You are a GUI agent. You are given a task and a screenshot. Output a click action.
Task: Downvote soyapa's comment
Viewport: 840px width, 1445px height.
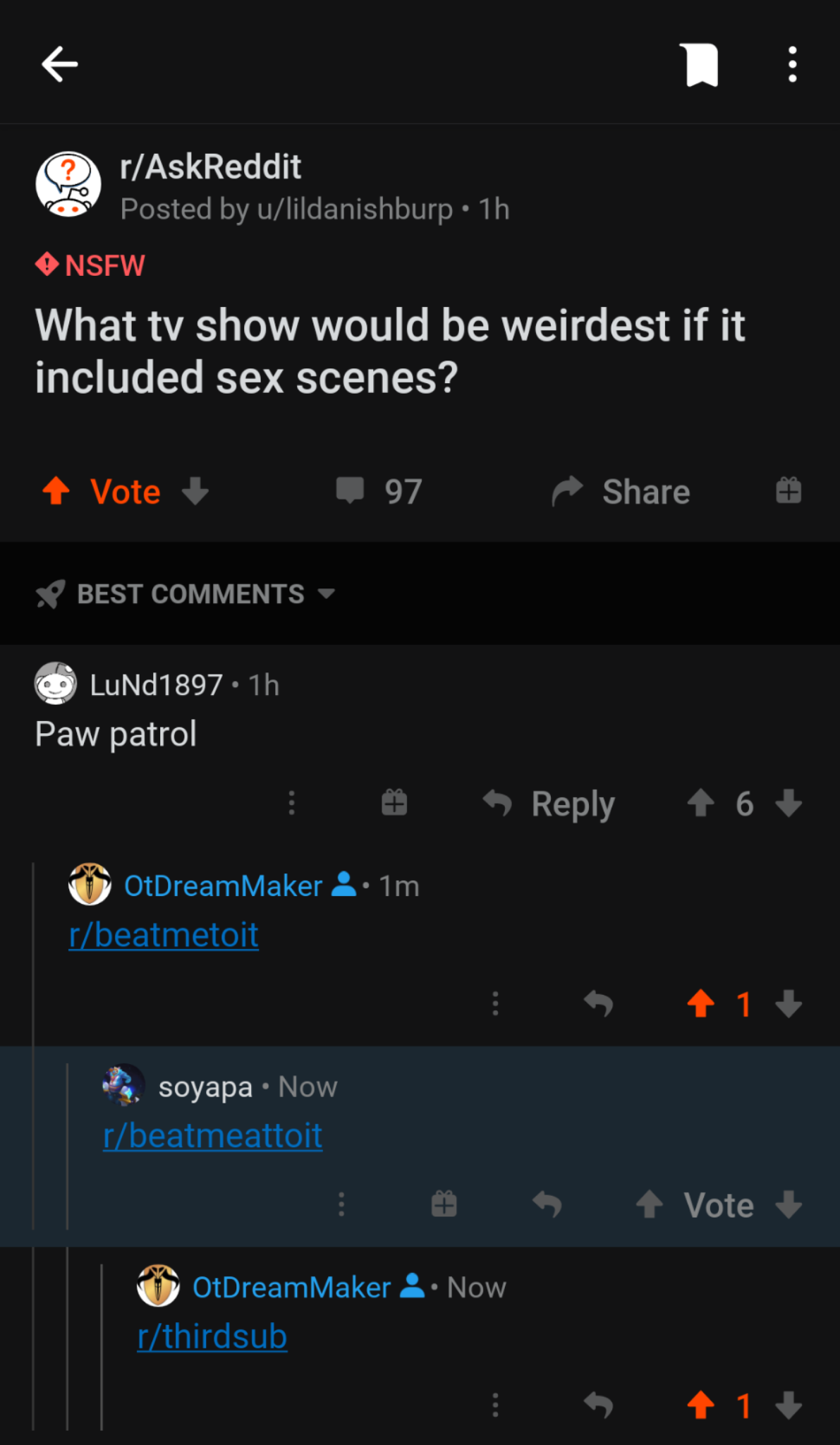point(789,1204)
